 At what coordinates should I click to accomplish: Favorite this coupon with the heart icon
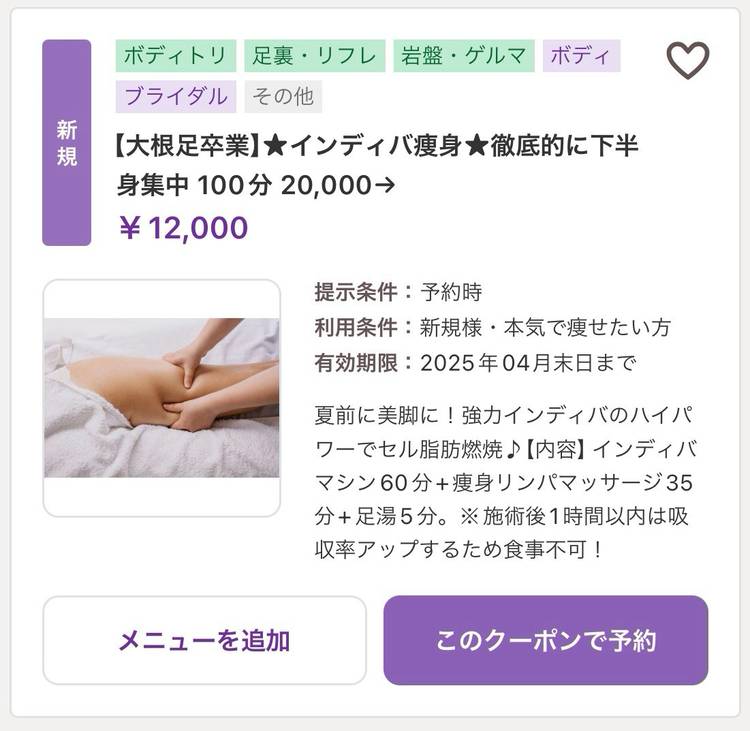coord(687,61)
